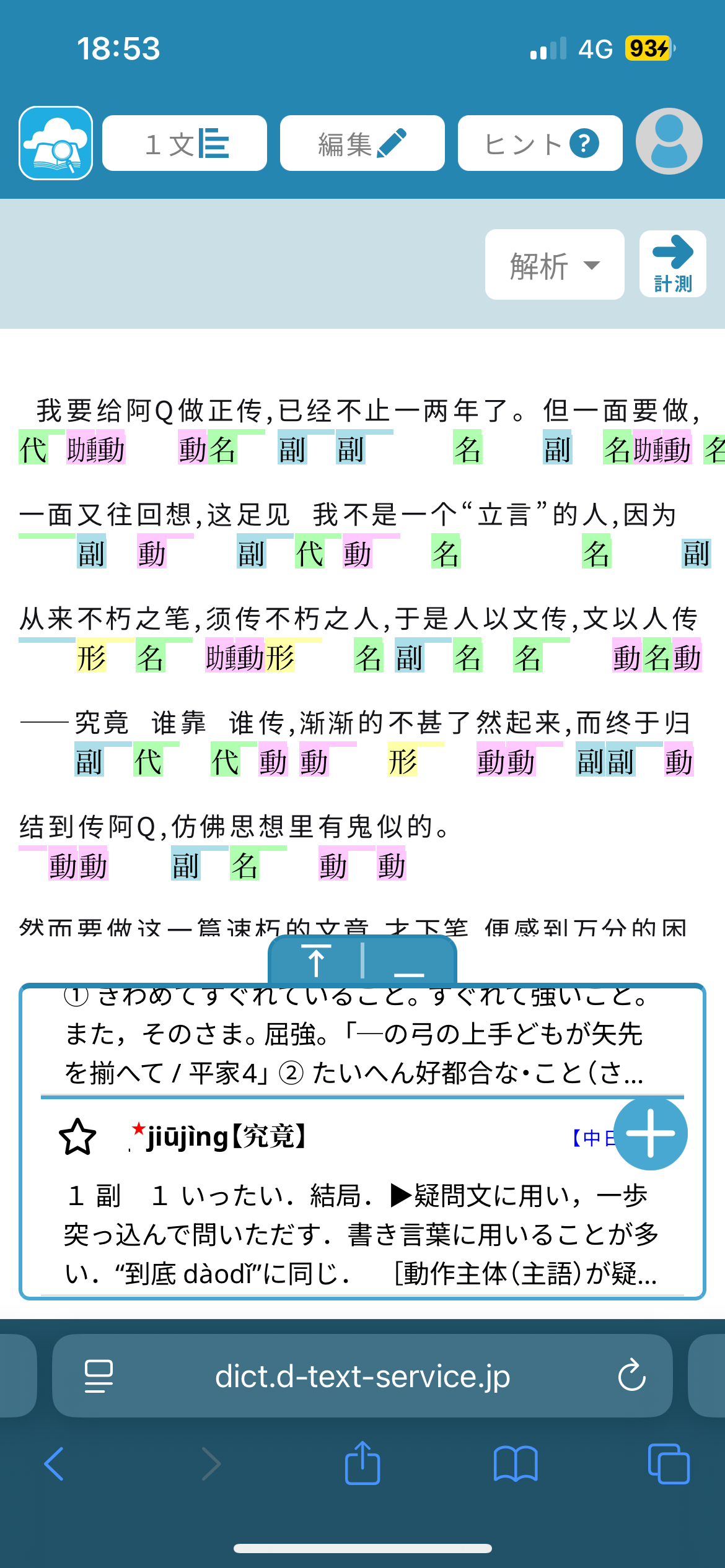The height and width of the screenshot is (1568, 725).
Task: Star the jiūjìng 究竟 entry
Action: (77, 1137)
